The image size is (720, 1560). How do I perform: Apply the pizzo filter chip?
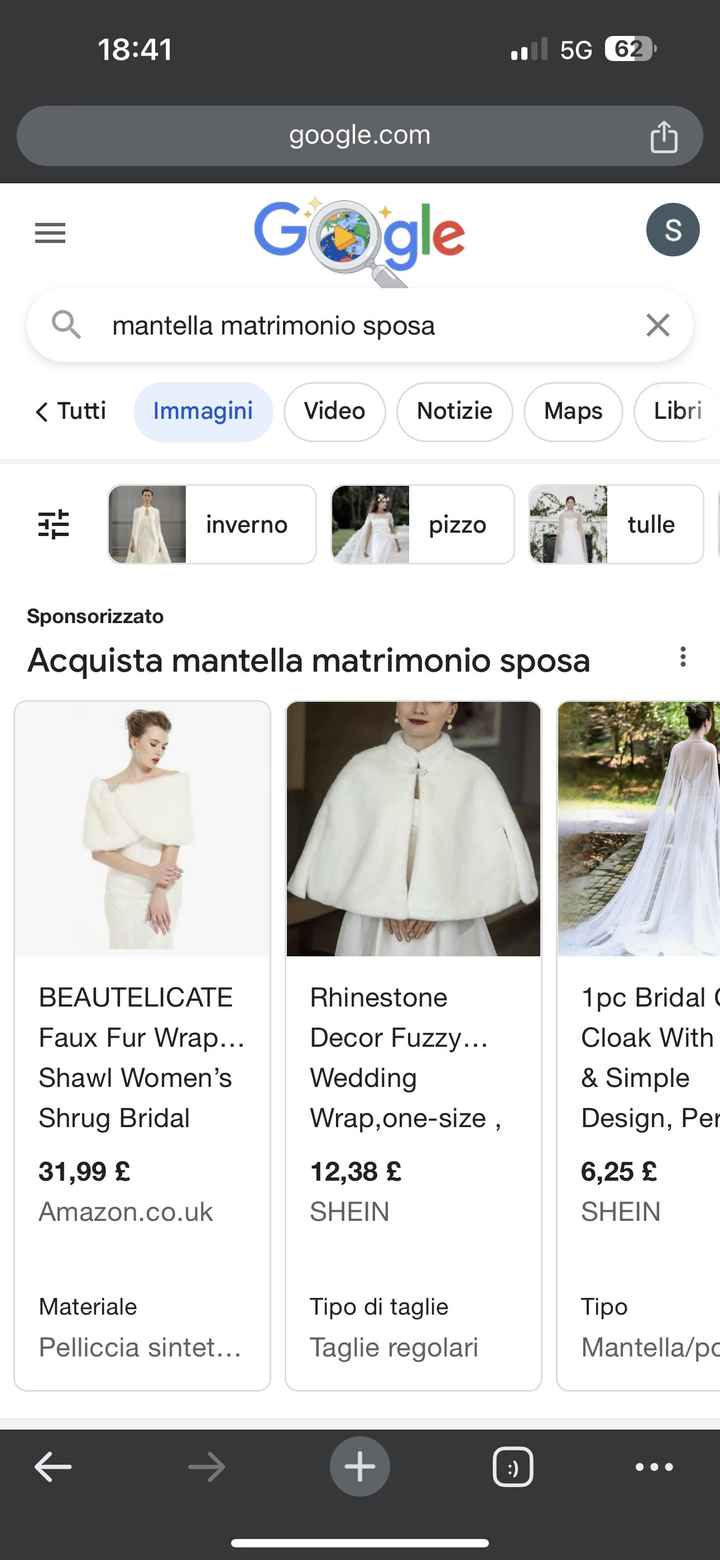point(457,523)
